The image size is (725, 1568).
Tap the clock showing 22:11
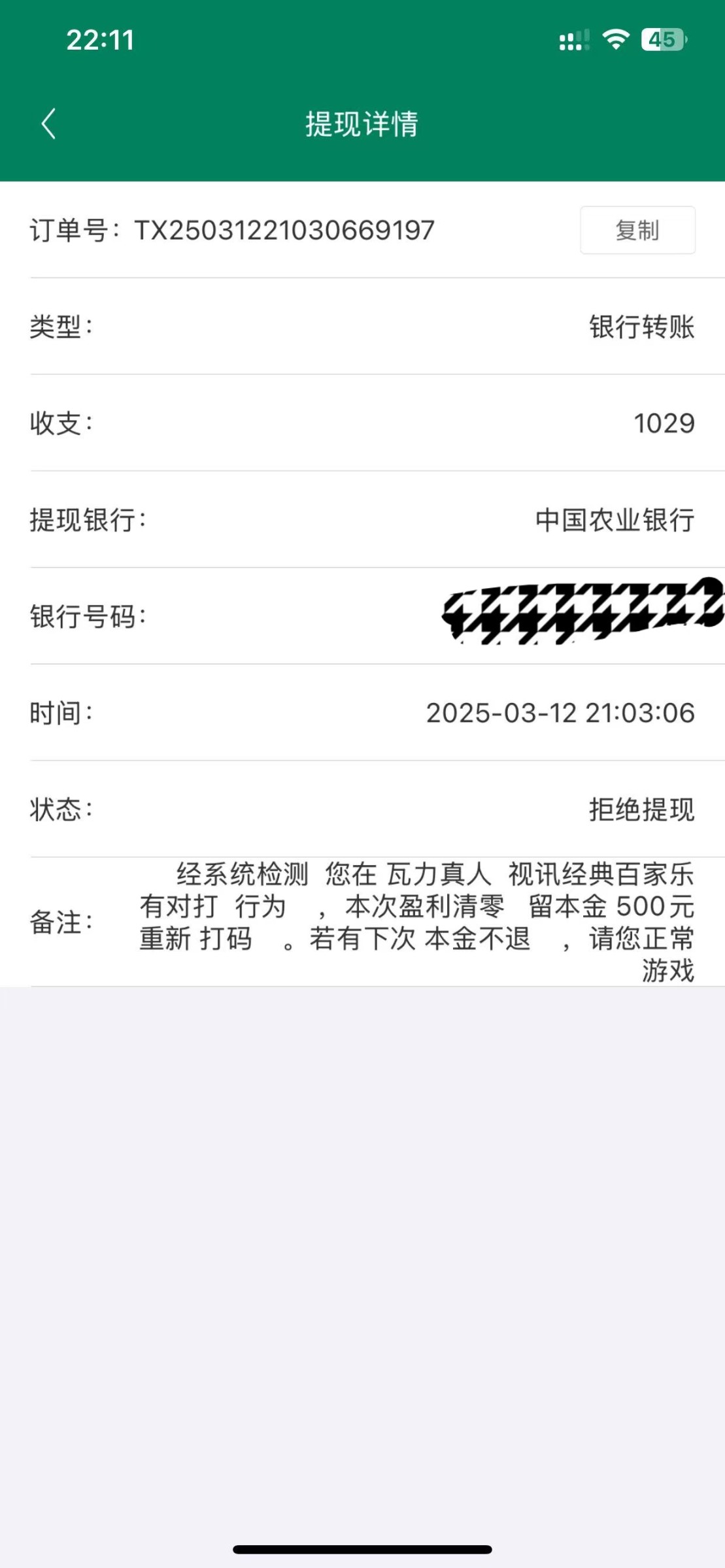point(99,41)
